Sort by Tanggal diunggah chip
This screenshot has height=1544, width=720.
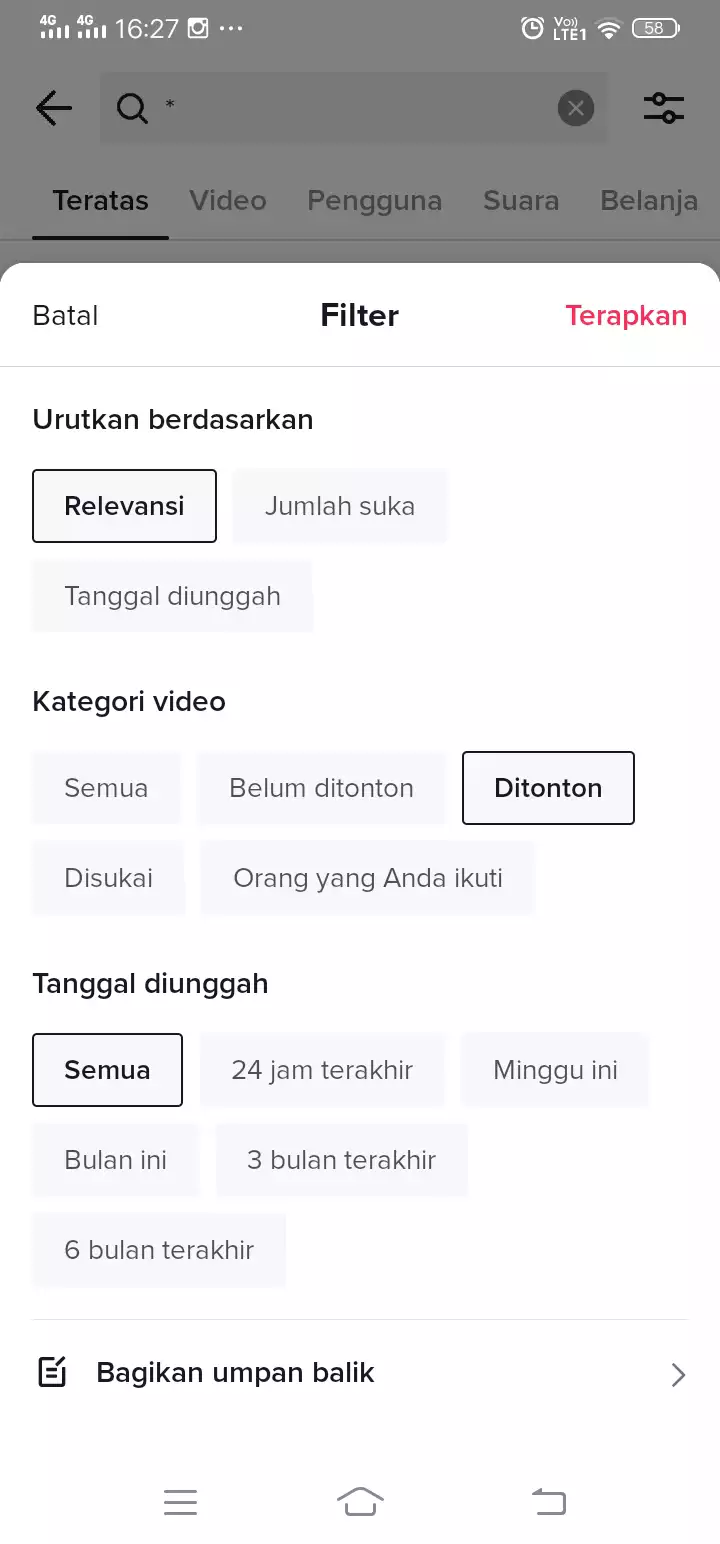172,596
